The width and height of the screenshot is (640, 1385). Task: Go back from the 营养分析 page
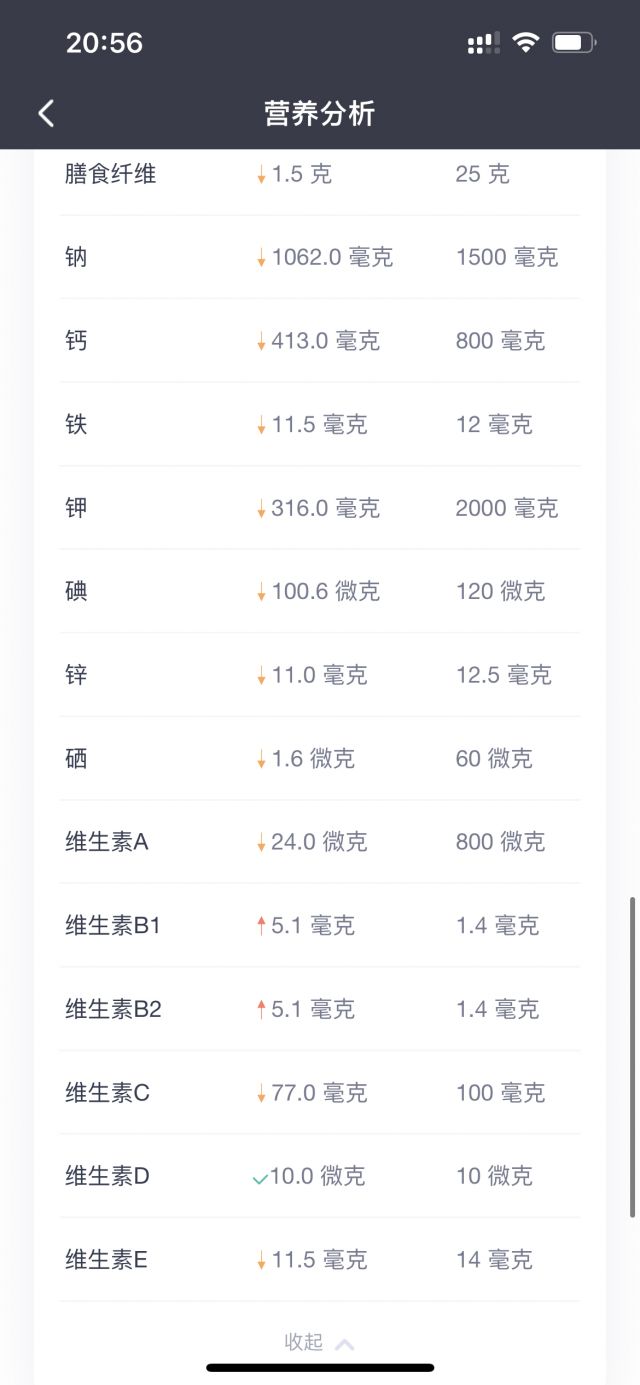(46, 113)
